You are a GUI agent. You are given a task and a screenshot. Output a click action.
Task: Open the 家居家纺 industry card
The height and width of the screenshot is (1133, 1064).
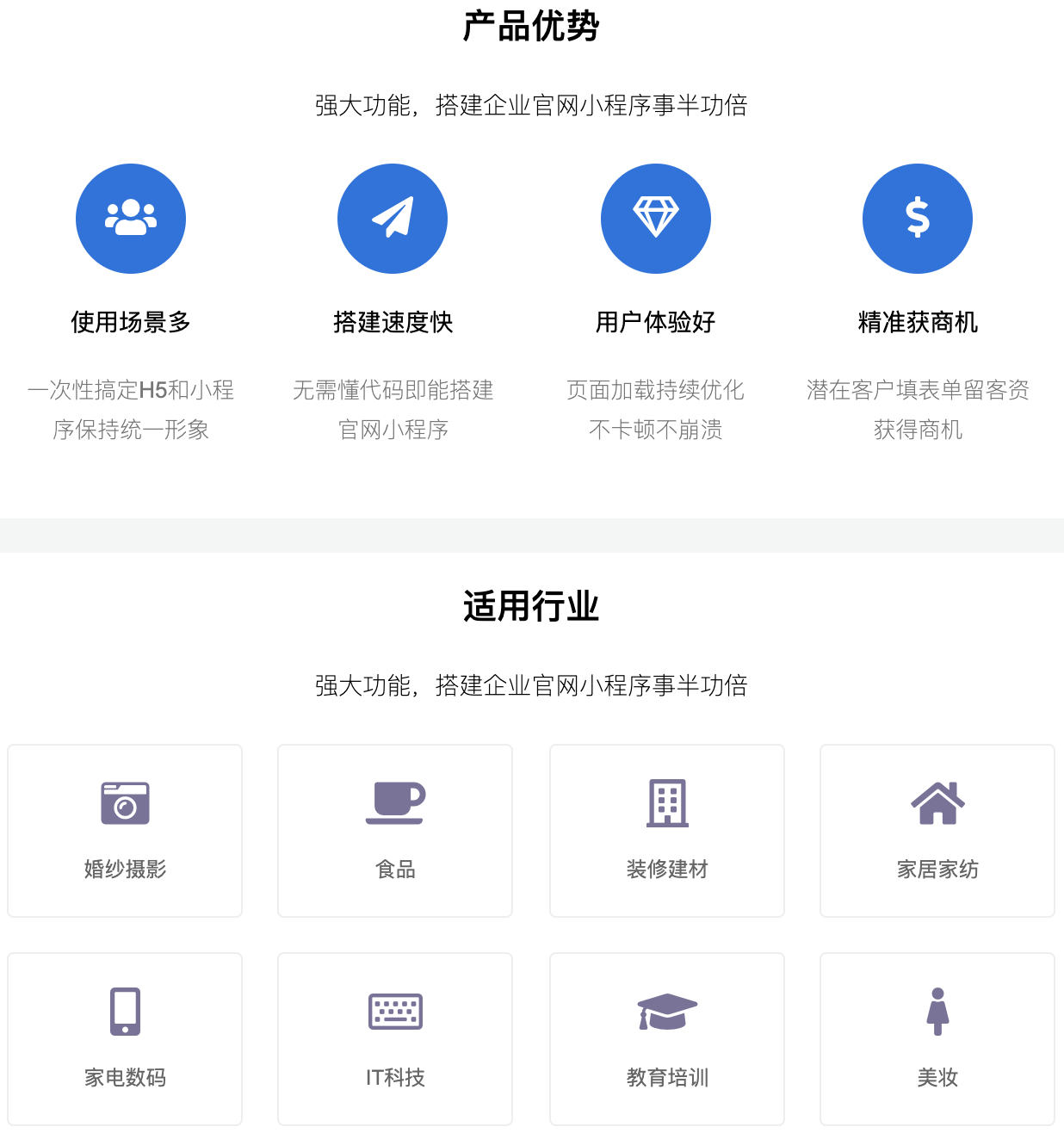click(x=937, y=831)
